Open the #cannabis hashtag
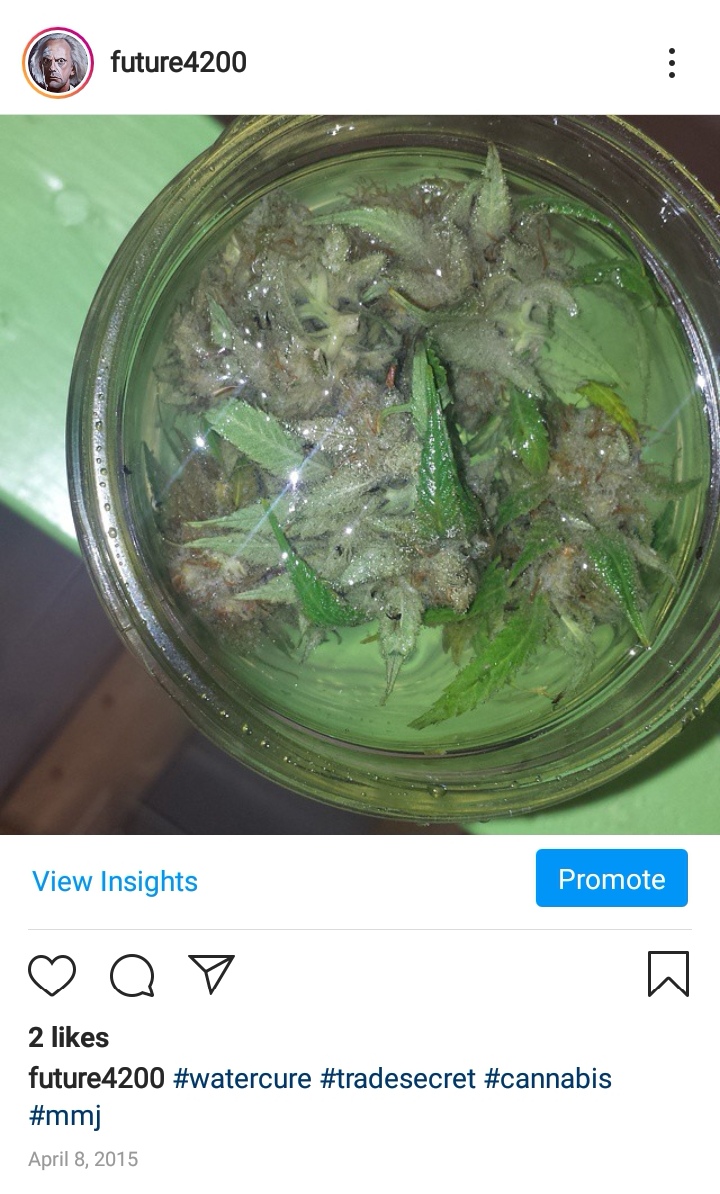This screenshot has height=1194, width=720. coord(547,1078)
